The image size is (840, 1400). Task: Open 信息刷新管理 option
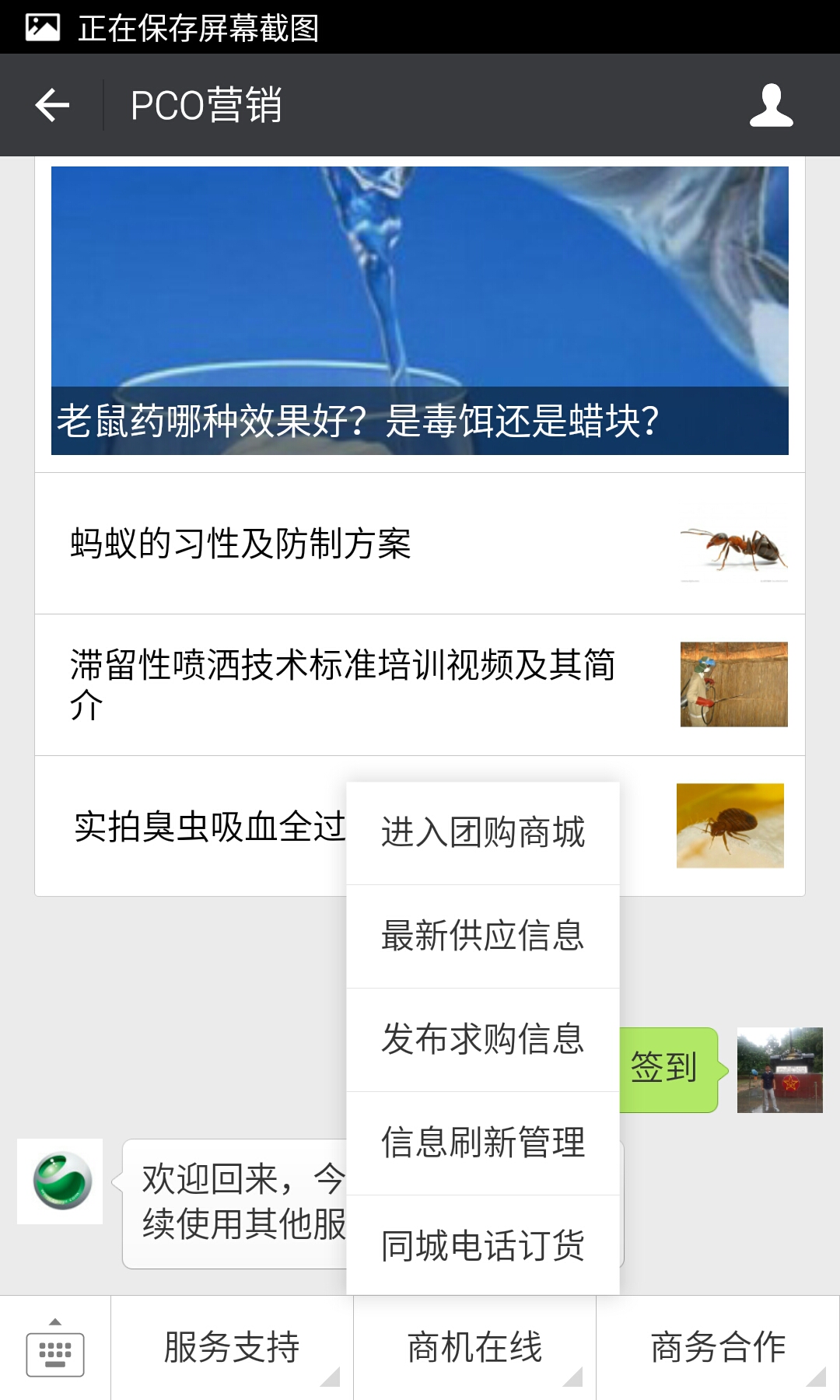click(x=483, y=1143)
